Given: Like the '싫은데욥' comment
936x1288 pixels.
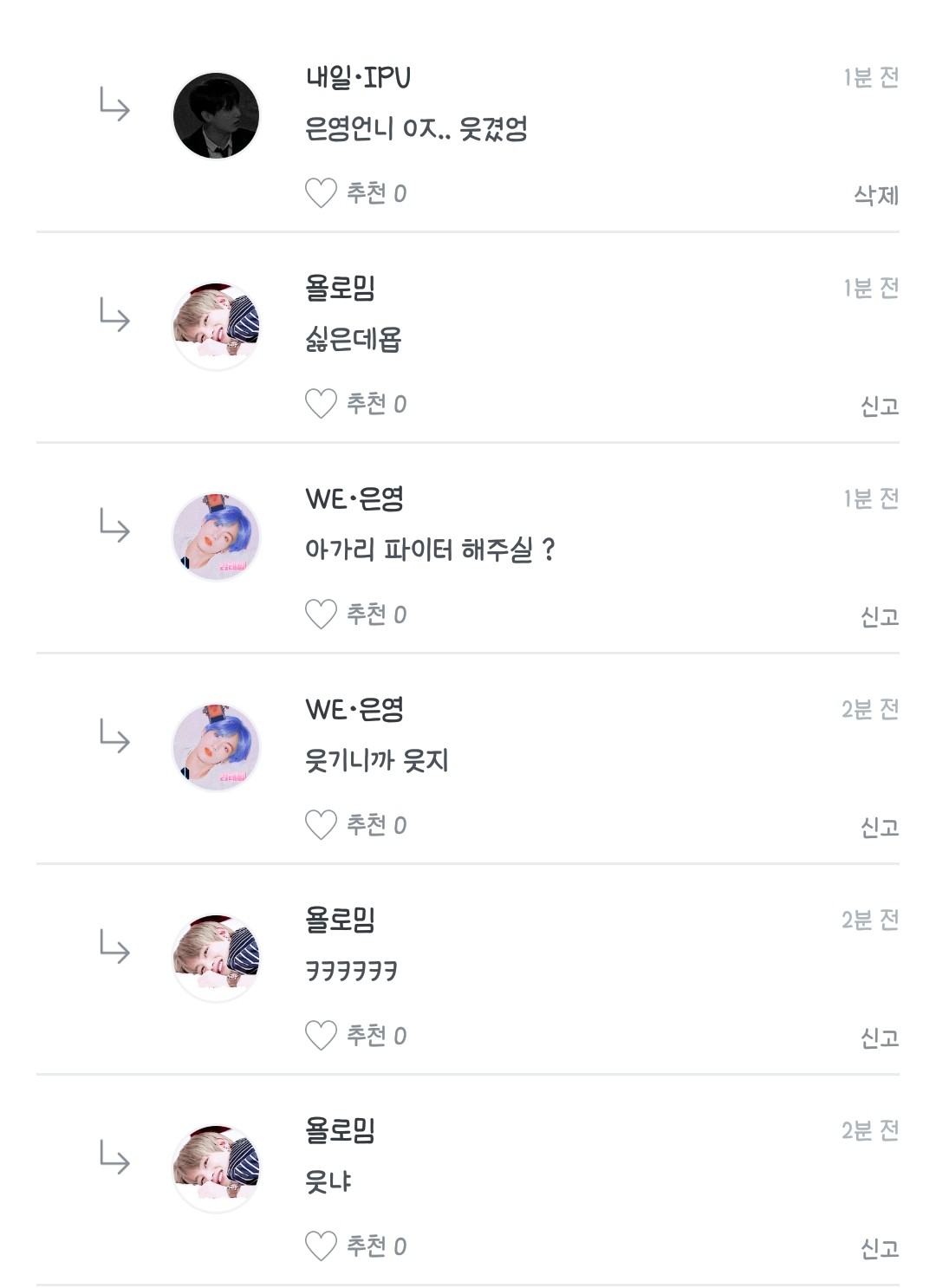Looking at the screenshot, I should click(321, 403).
